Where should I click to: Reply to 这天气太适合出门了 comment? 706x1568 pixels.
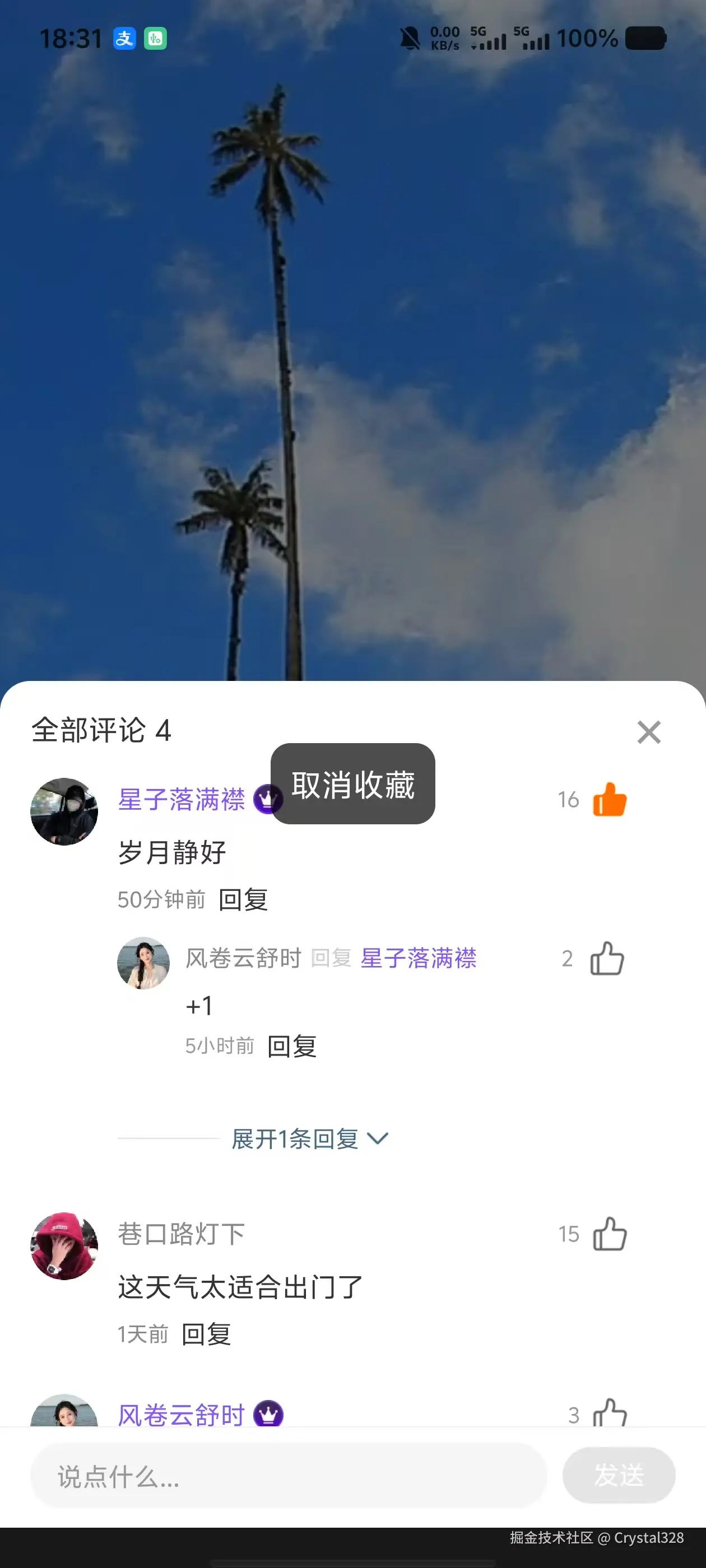(207, 1334)
